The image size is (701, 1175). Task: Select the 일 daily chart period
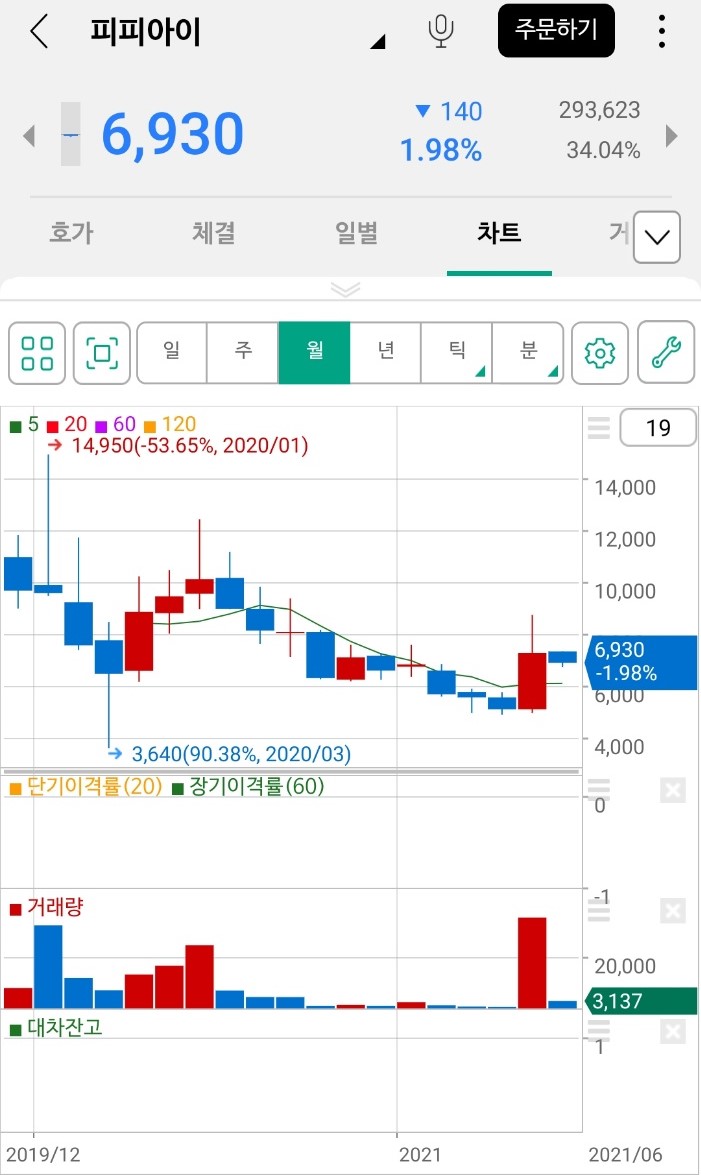171,353
